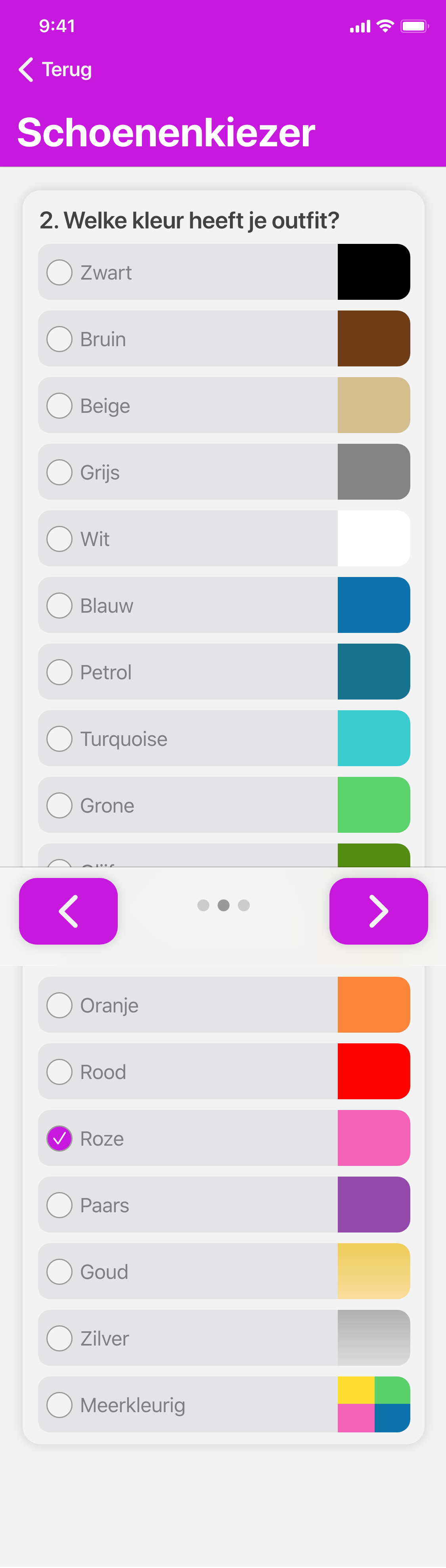Continue to the next question
The image size is (446, 1568).
coord(379,911)
